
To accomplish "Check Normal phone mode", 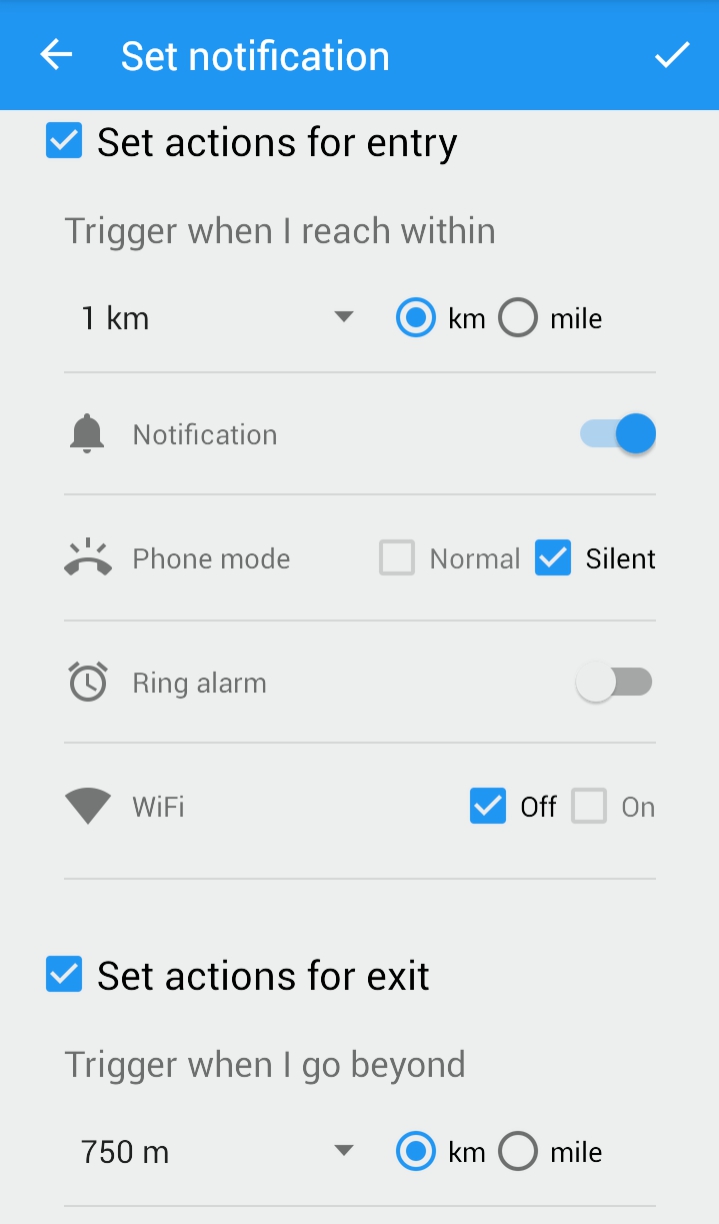I will (397, 558).
